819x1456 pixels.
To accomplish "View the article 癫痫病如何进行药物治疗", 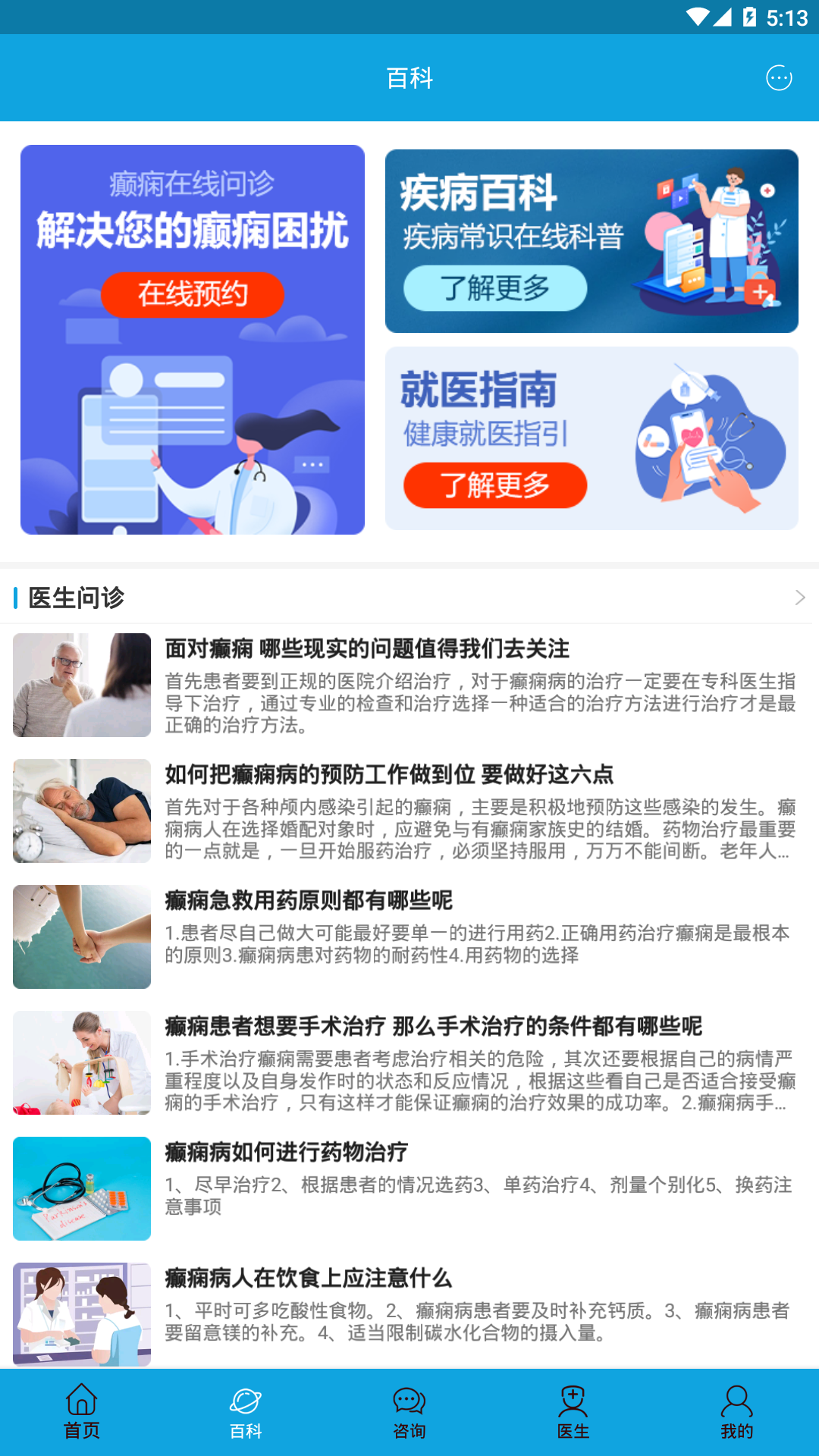I will (x=409, y=1188).
